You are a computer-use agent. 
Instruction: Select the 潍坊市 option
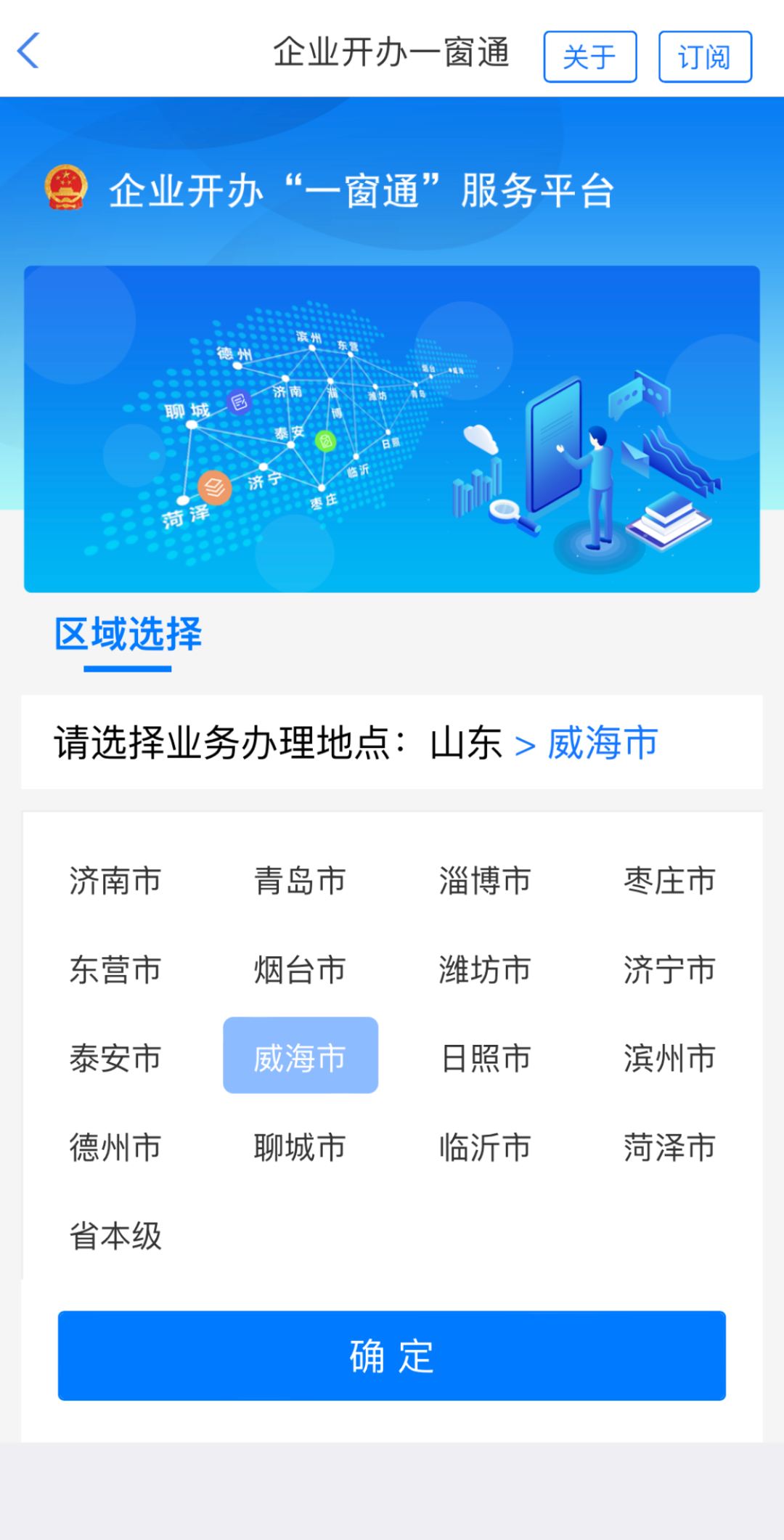click(485, 970)
